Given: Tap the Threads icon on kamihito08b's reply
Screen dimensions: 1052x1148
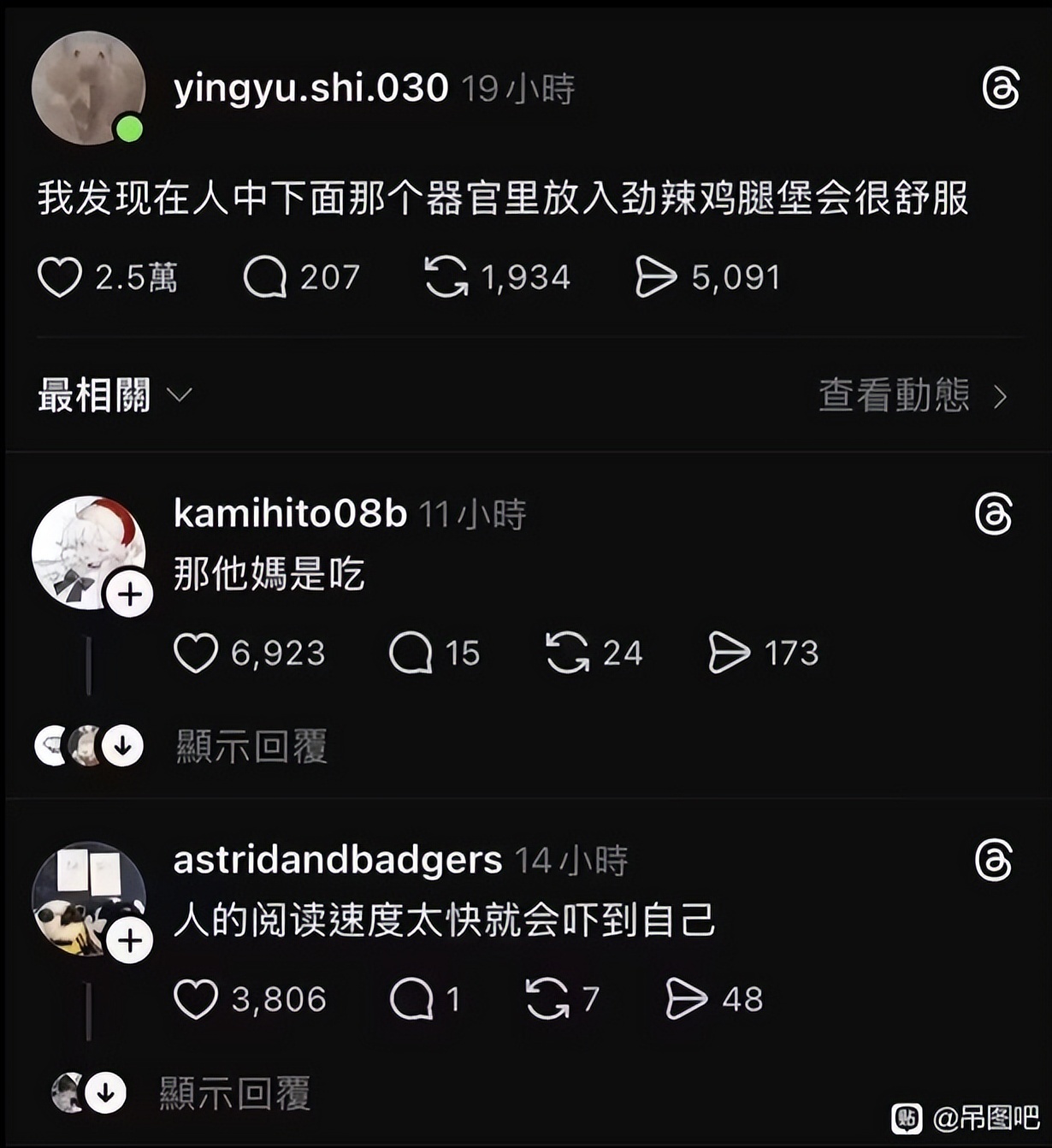Looking at the screenshot, I should point(993,514).
